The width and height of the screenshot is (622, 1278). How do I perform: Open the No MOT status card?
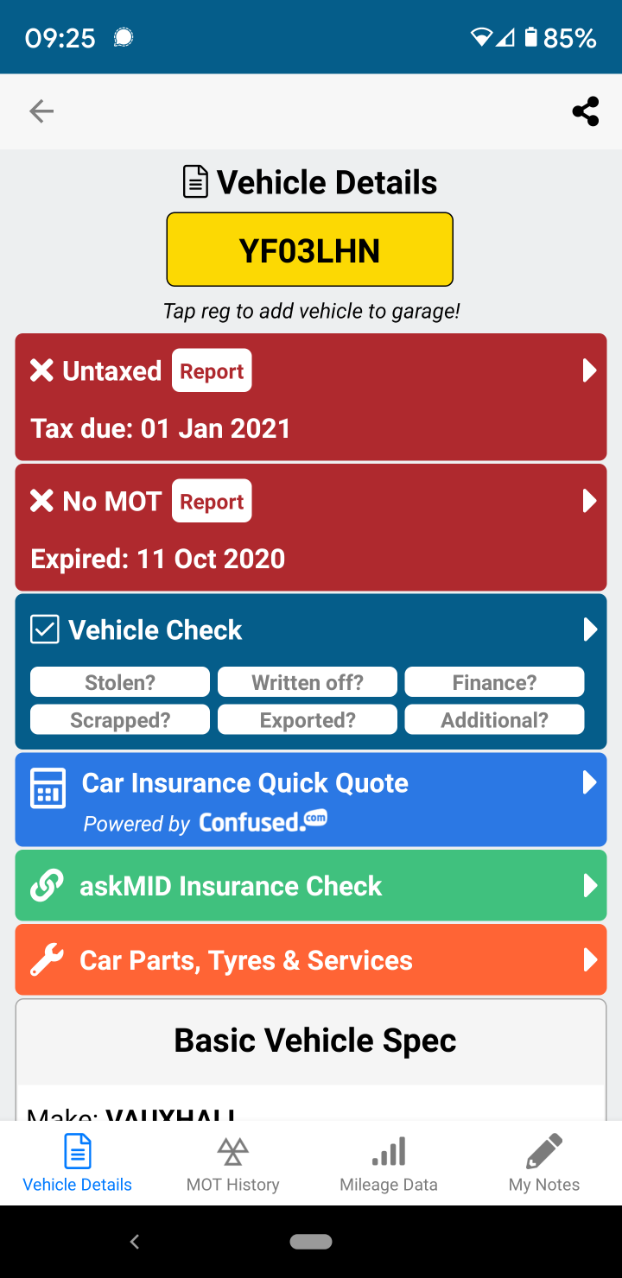click(x=311, y=527)
